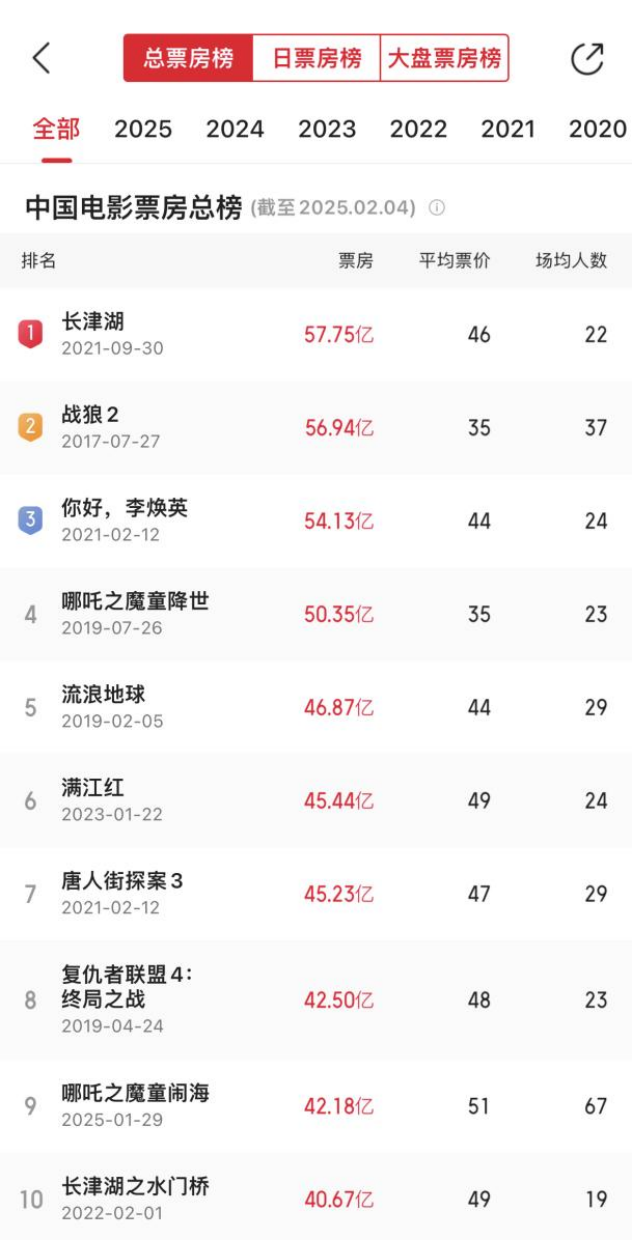Filter rankings by year 2024
Screen dimensions: 632x1240
[x=235, y=129]
